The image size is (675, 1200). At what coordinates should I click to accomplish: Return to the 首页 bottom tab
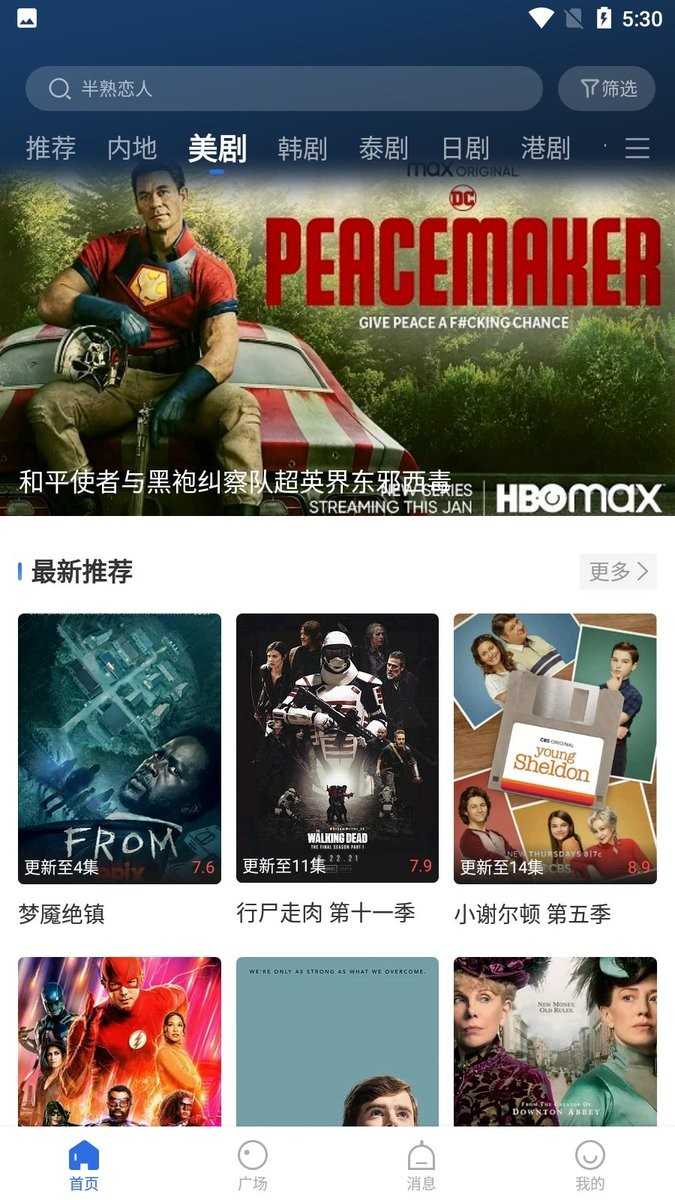pos(84,1166)
